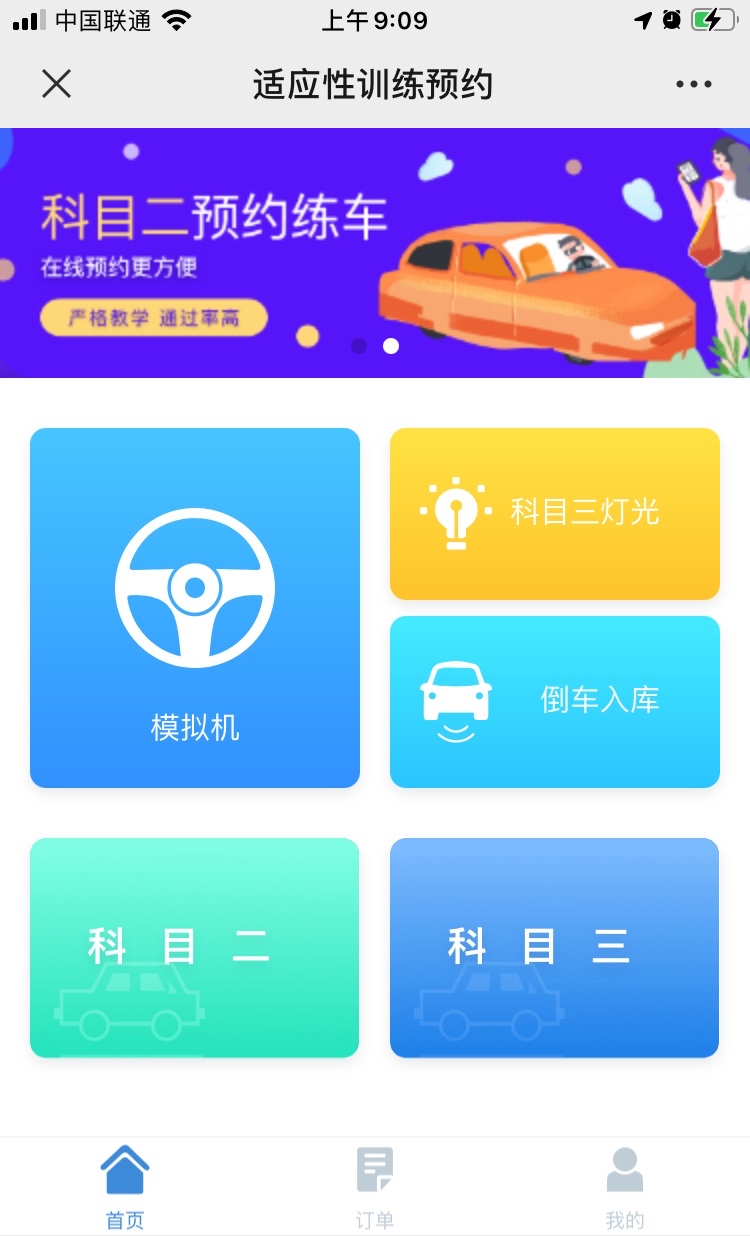This screenshot has width=750, height=1236.
Task: Switch to the 我的 tab
Action: pyautogui.click(x=625, y=1188)
